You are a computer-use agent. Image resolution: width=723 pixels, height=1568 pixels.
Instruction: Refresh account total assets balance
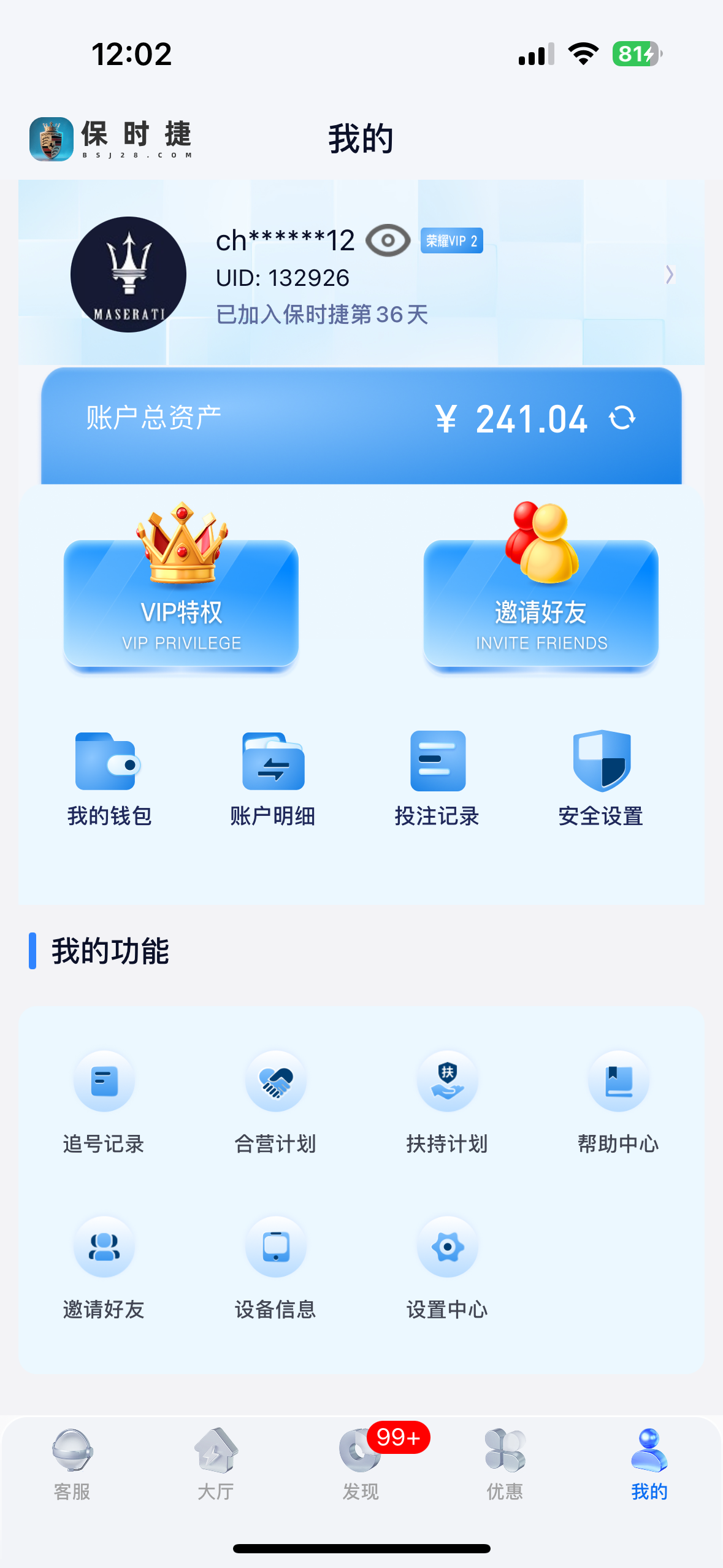(x=624, y=419)
